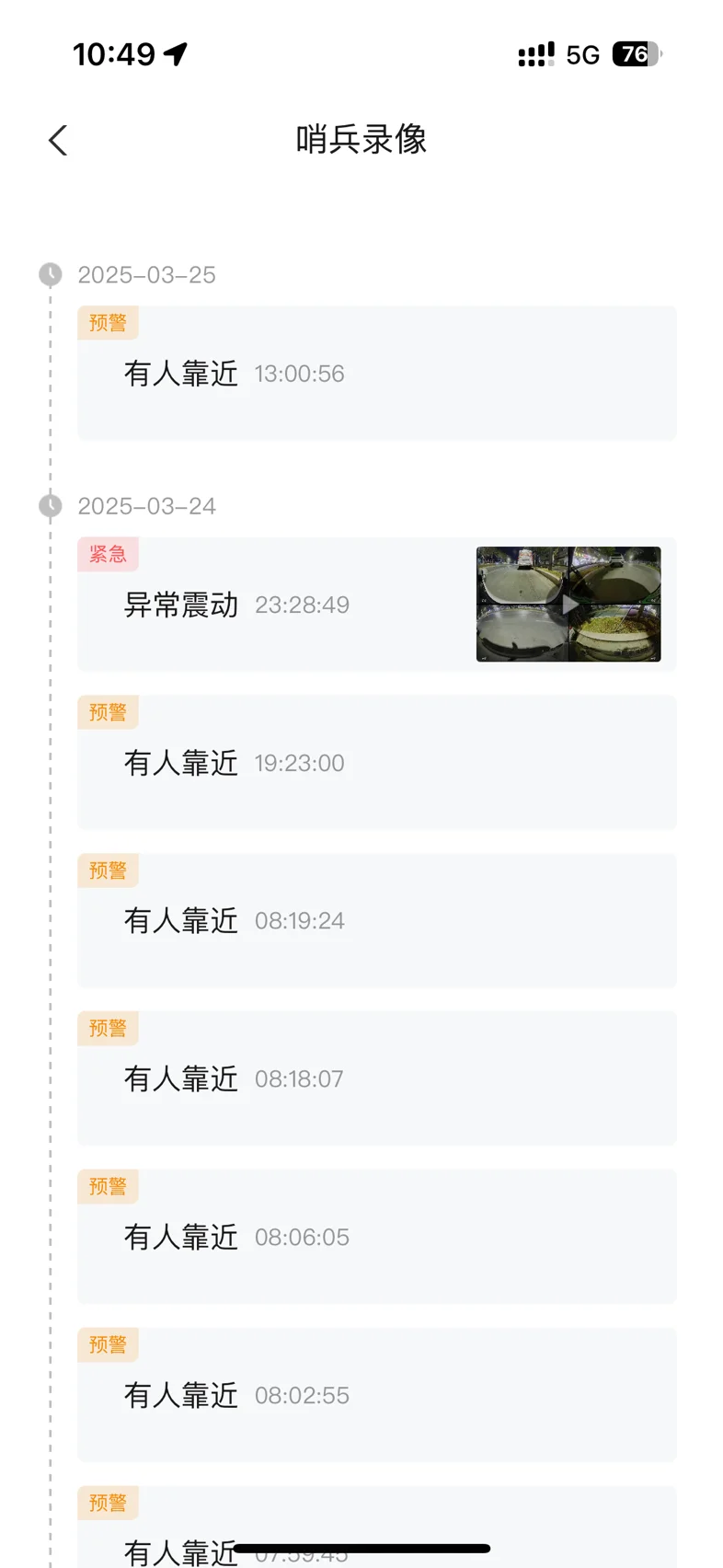Select the 08:18:07 有人靠近 alert
This screenshot has height=1568, width=723.
click(377, 1078)
